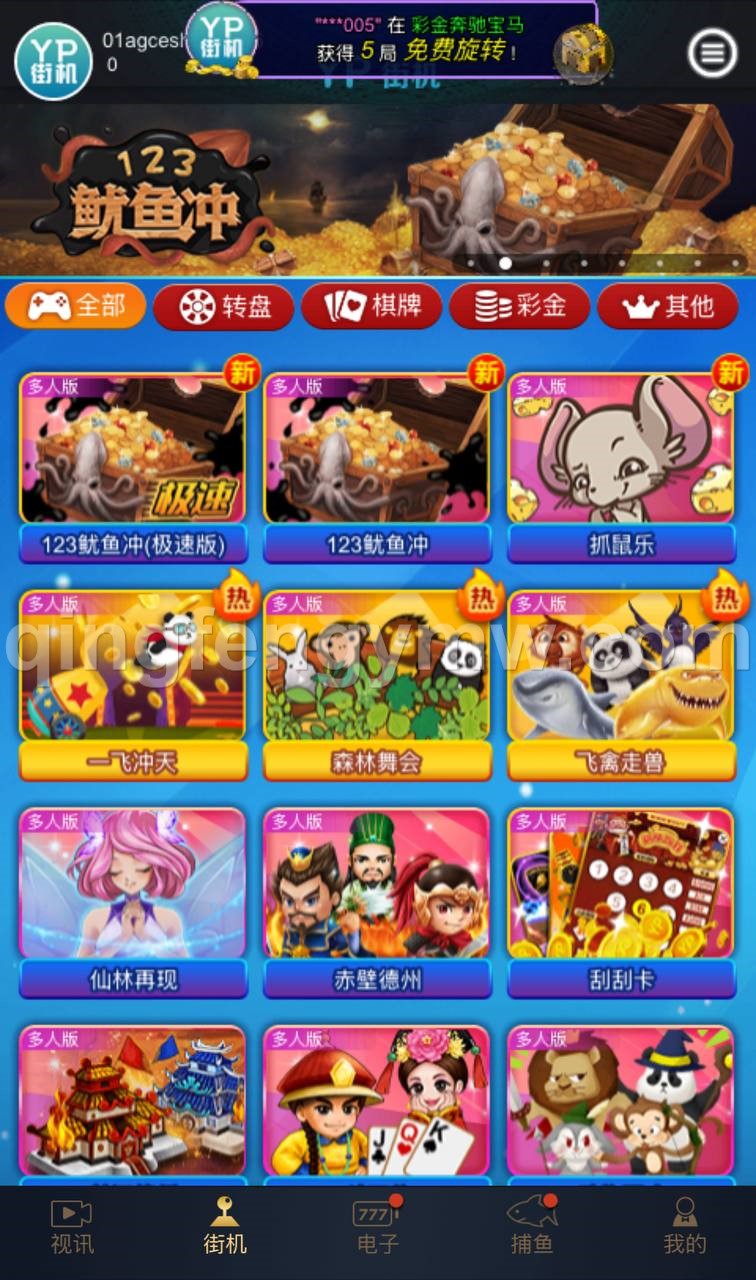Switch to the 电子 tab
756x1280 pixels.
(x=377, y=1228)
